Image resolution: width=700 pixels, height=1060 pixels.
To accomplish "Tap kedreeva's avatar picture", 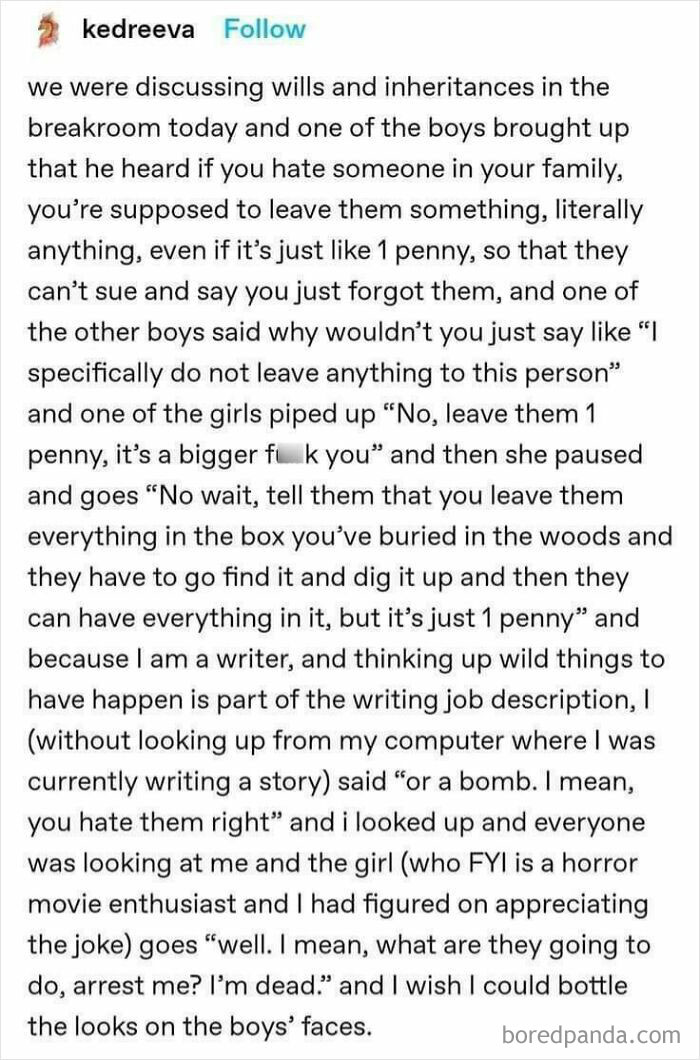I will tap(46, 31).
